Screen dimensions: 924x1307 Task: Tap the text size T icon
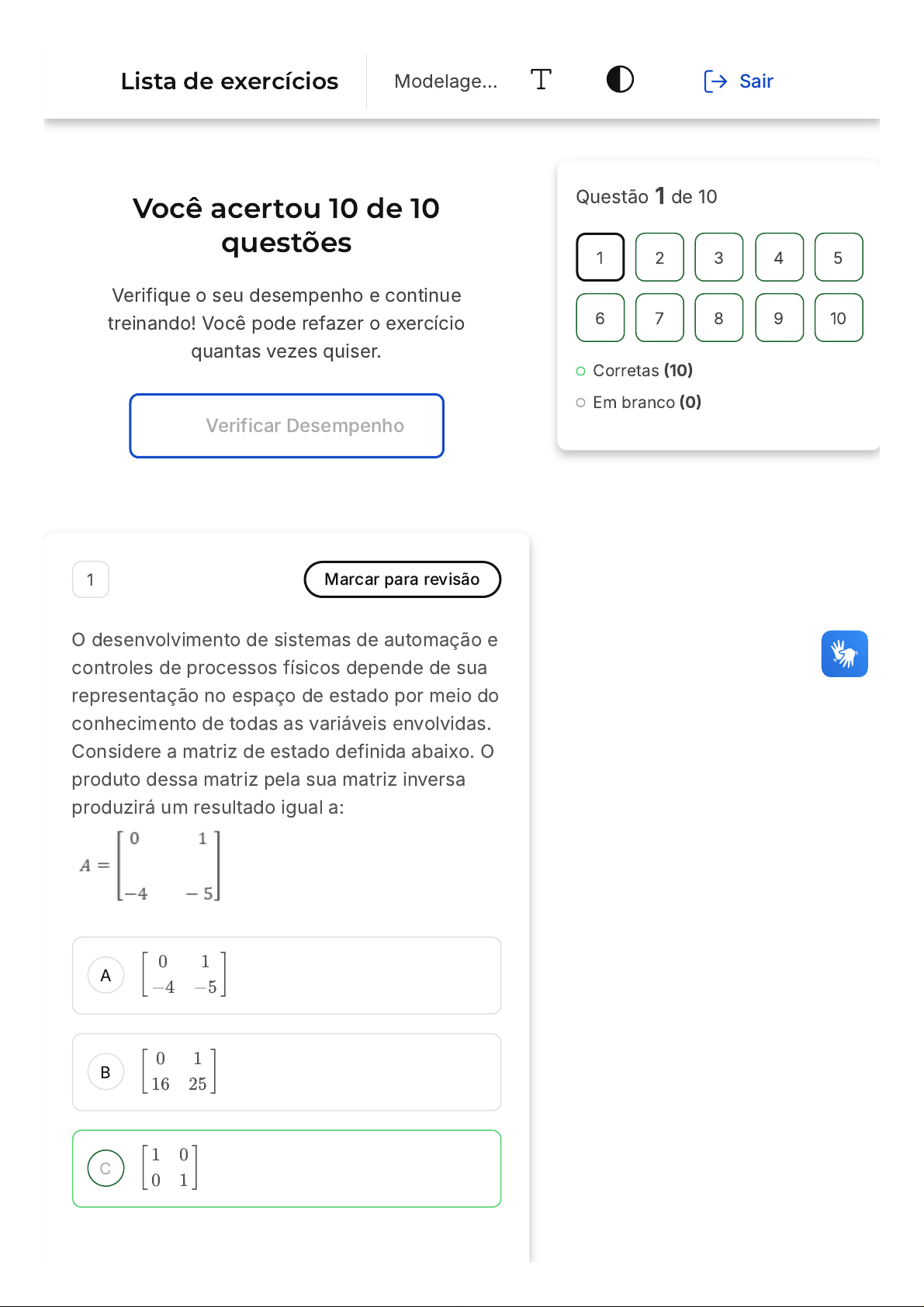click(541, 80)
